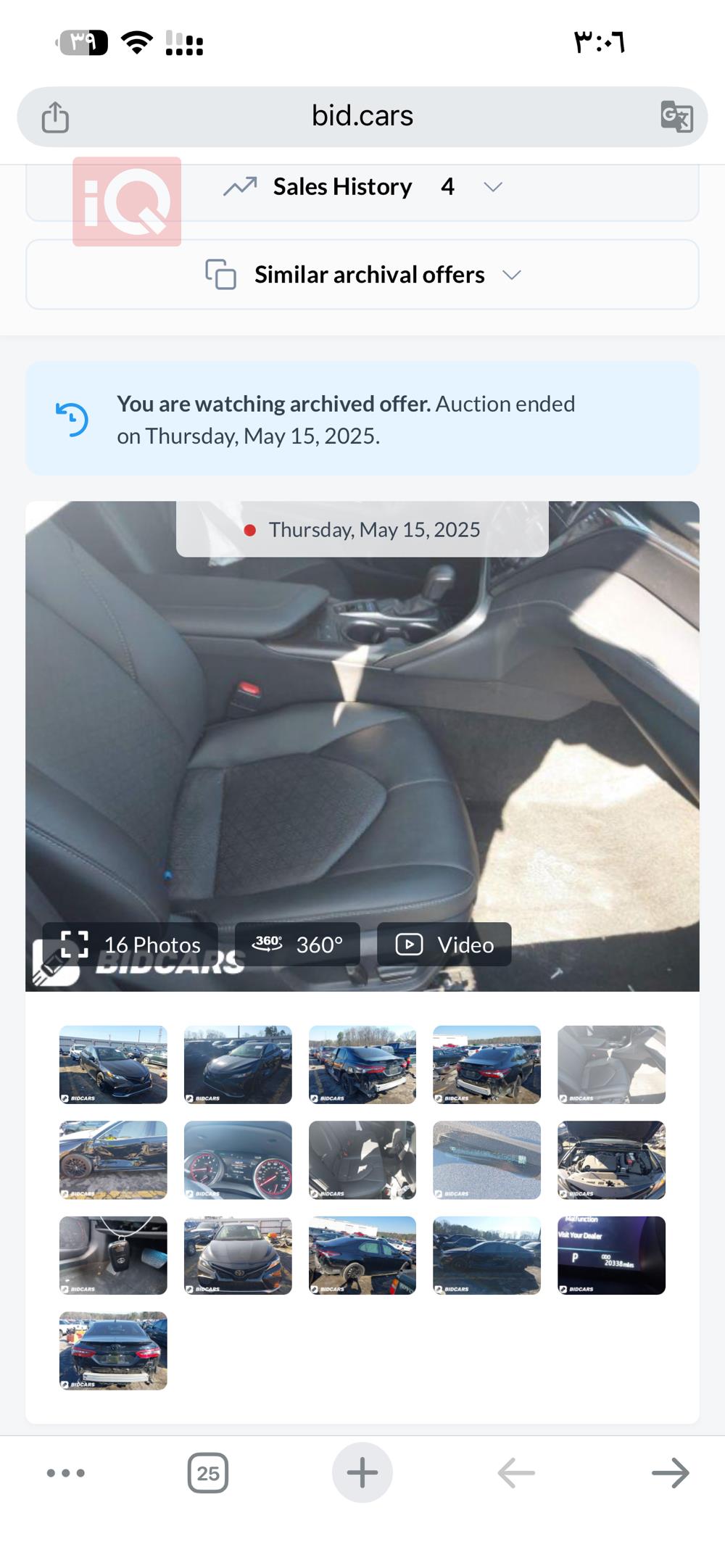Open a new browser tab
This screenshot has height=1568, width=725.
pyautogui.click(x=362, y=1473)
